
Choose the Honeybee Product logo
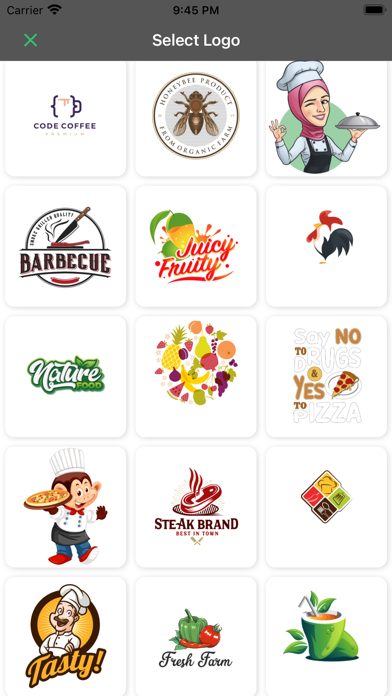coord(196,118)
